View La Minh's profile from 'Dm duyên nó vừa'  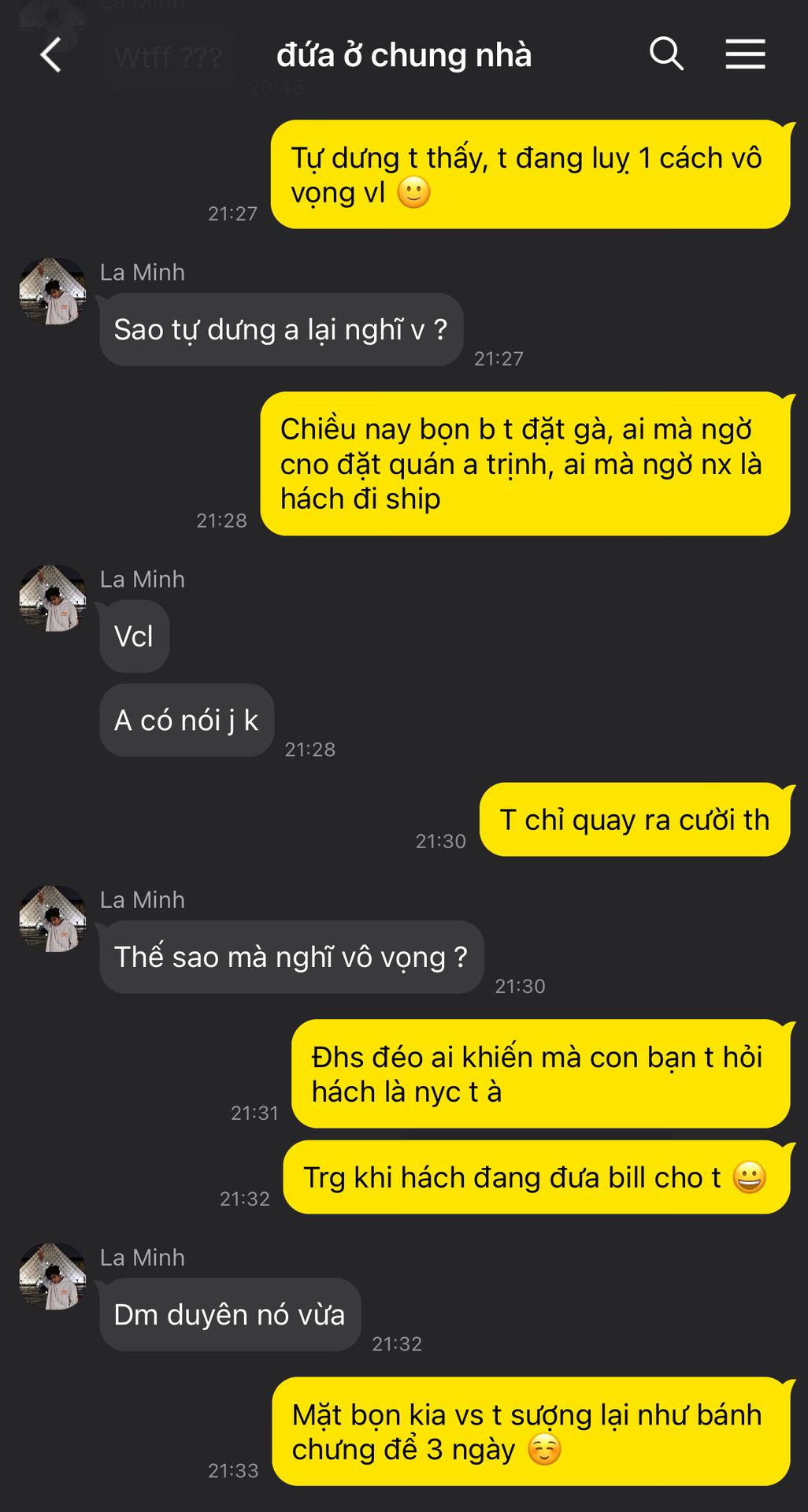[53, 1277]
